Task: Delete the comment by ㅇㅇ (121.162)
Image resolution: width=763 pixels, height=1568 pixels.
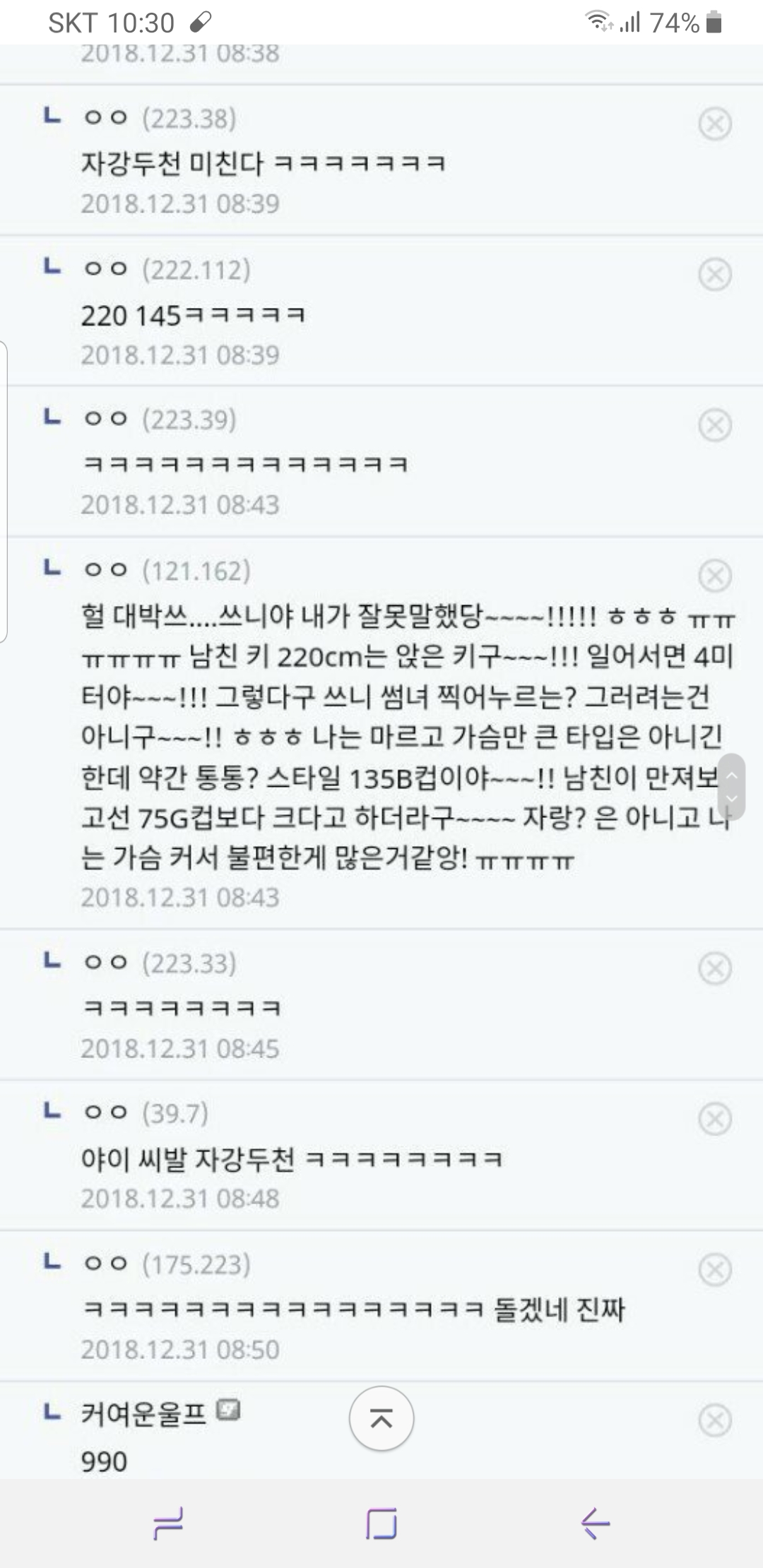Action: [715, 576]
